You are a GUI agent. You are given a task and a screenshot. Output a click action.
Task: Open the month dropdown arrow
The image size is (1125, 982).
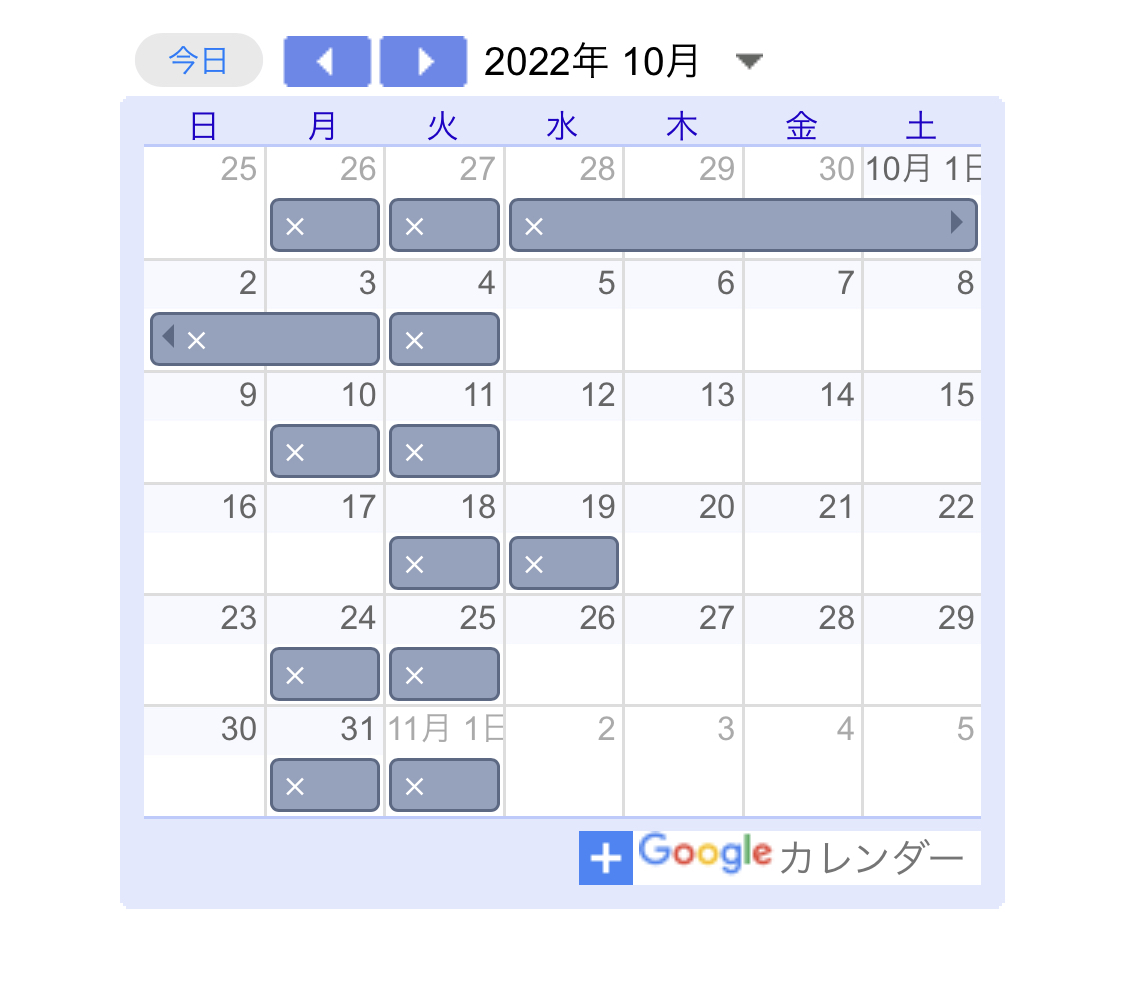pos(749,62)
